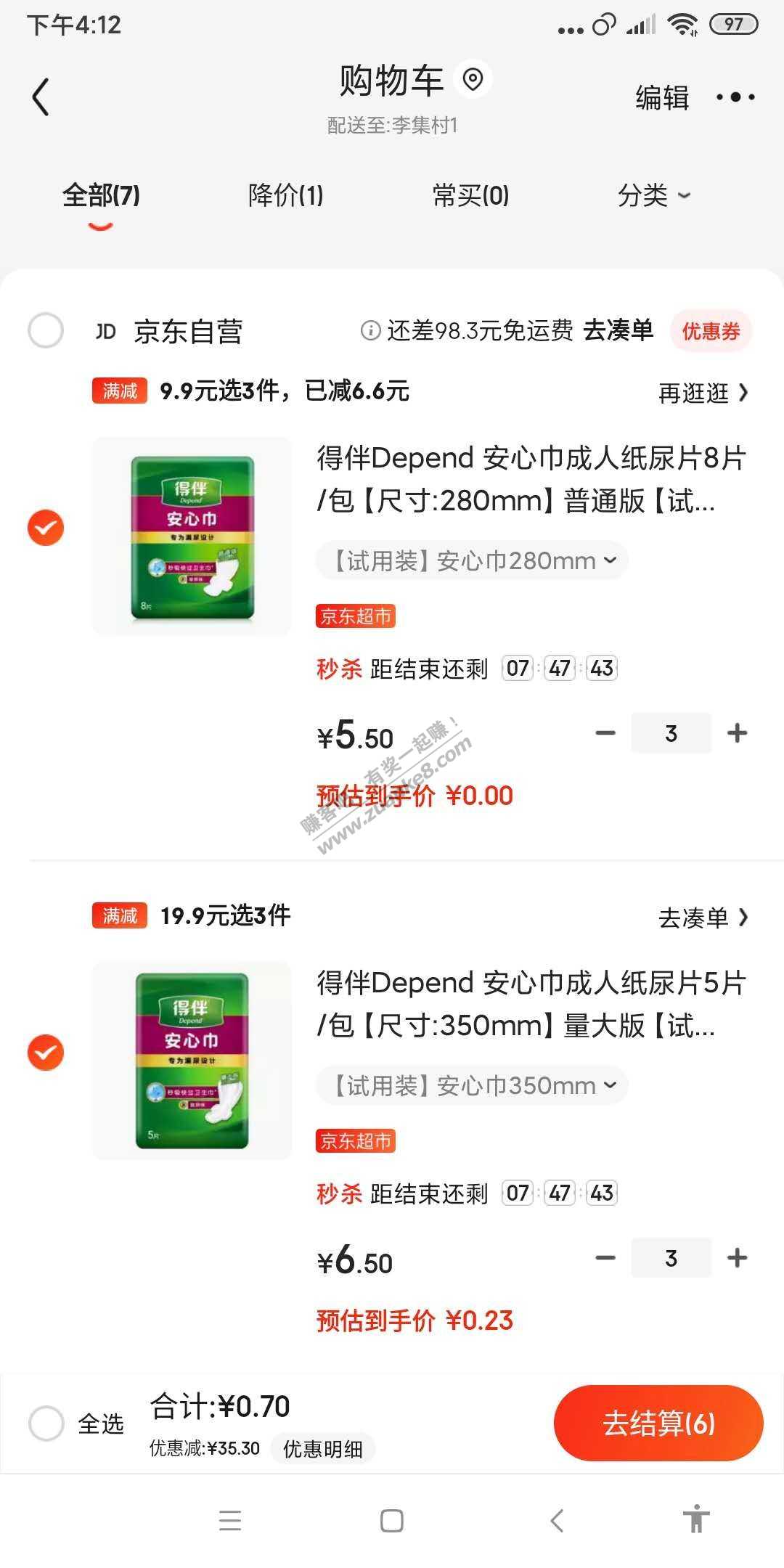The width and height of the screenshot is (784, 1568).
Task: Increase quantity of the ¥5.50 item
Action: [x=737, y=733]
